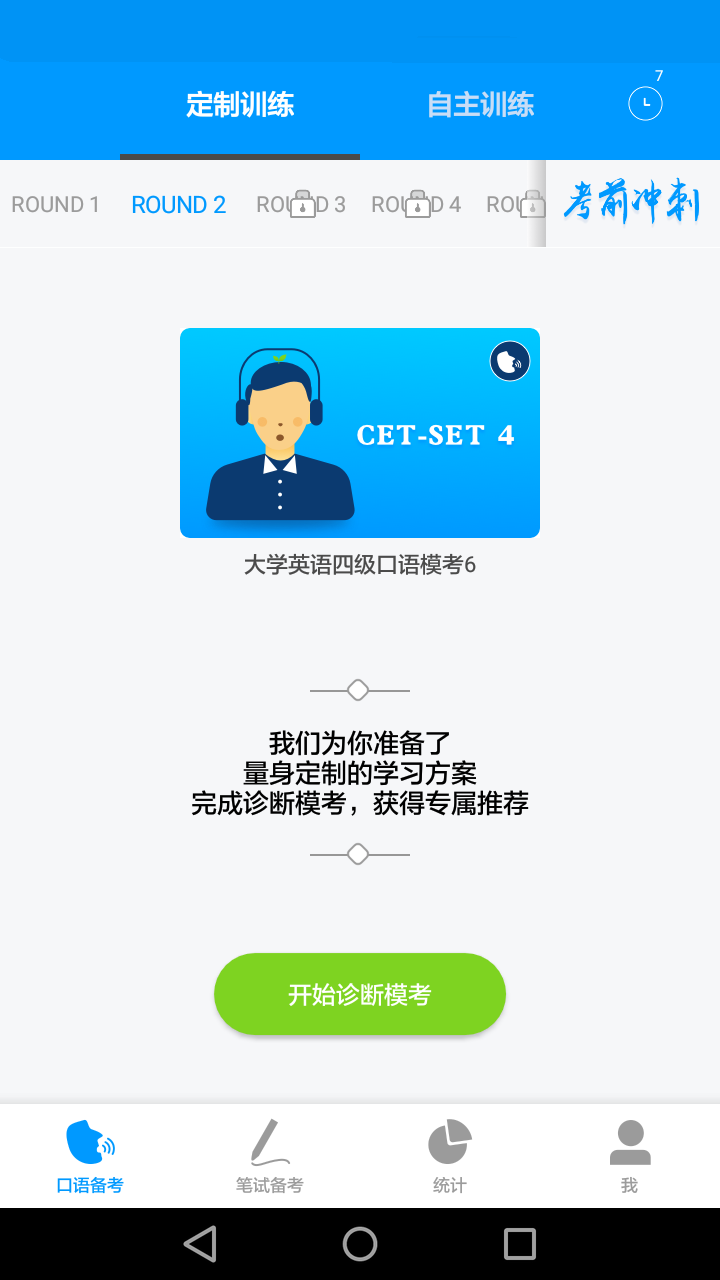Open the CET-SET 4 mock exam card
Screen dimensions: 720x1280
pos(360,432)
